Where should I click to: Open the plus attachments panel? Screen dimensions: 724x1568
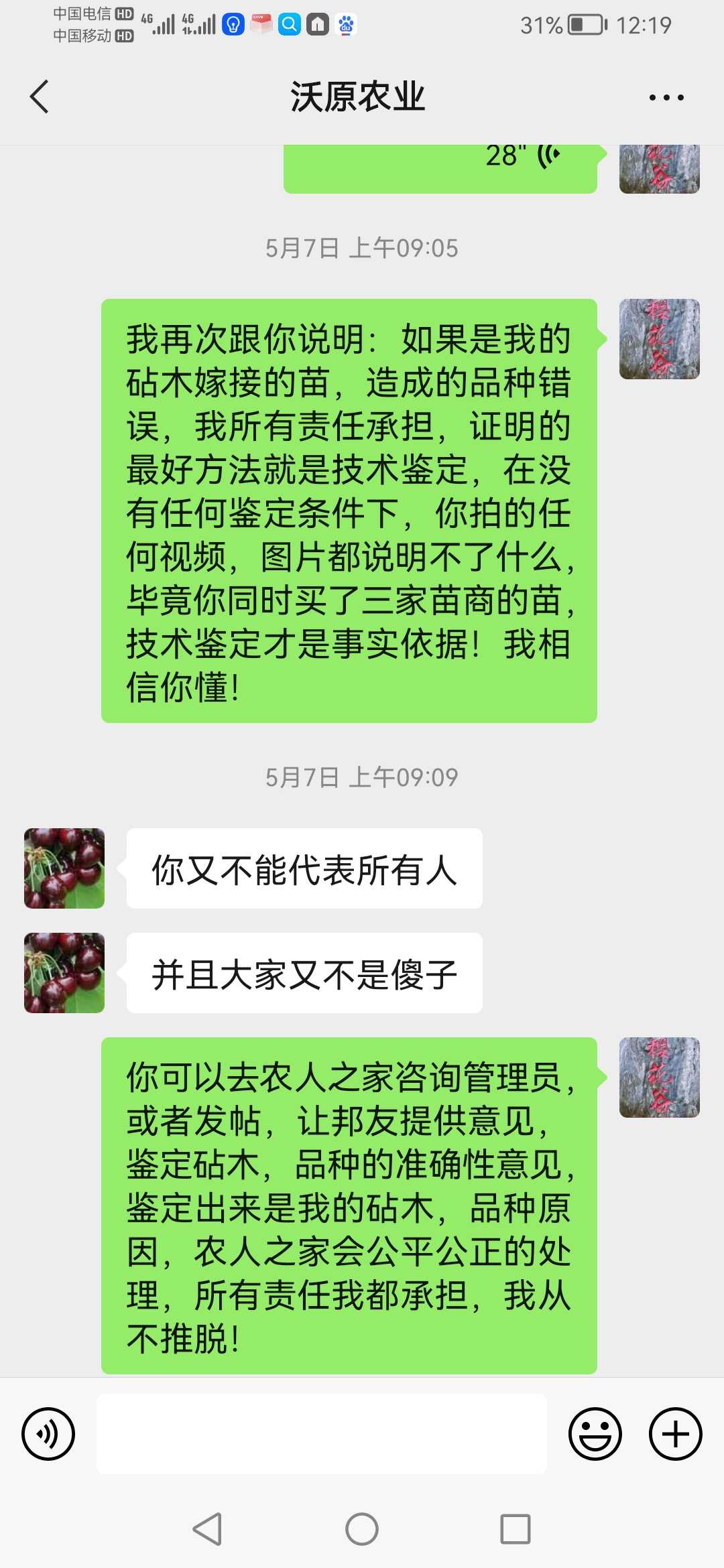pos(675,1434)
